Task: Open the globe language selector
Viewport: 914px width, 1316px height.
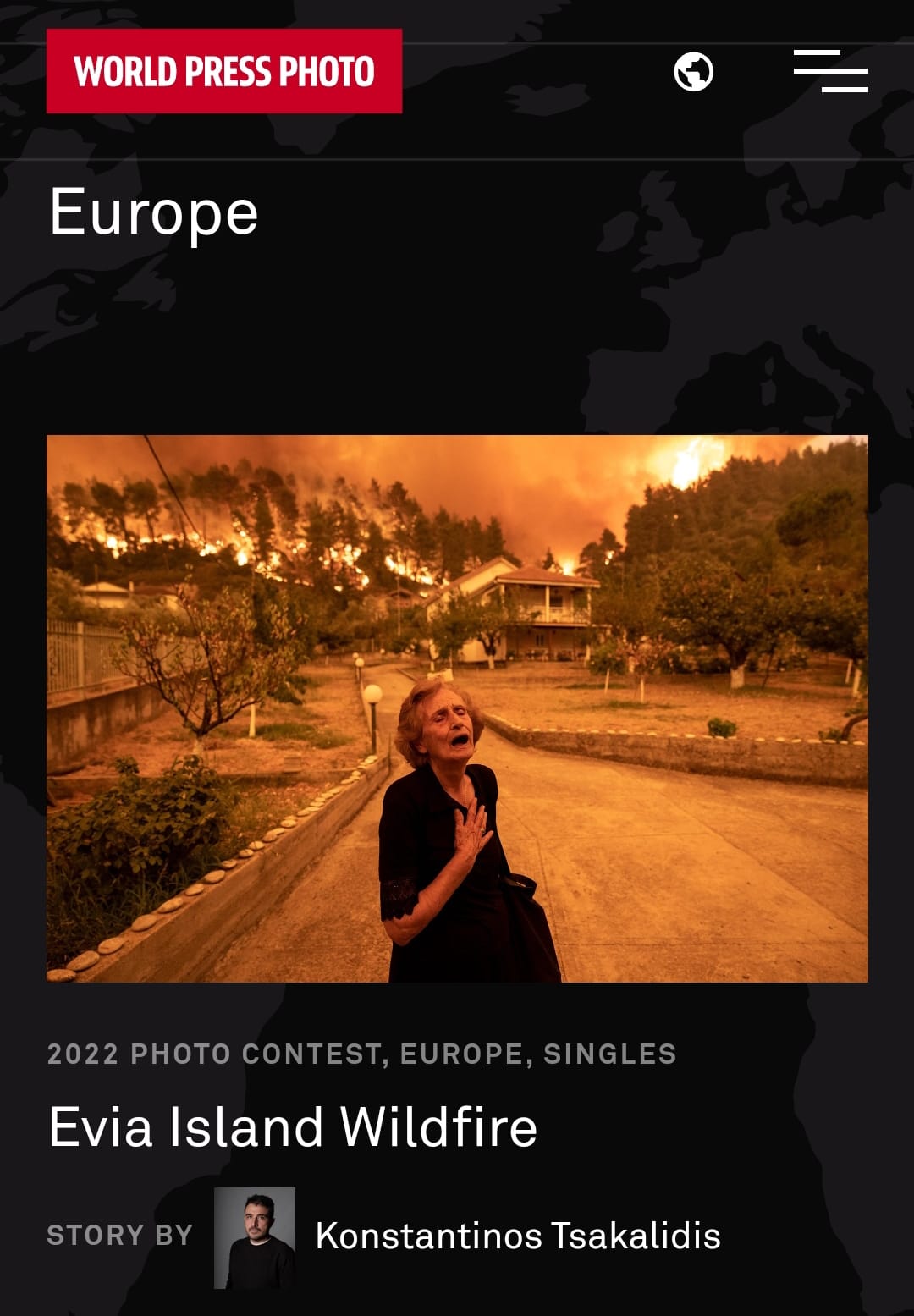Action: pos(693,72)
